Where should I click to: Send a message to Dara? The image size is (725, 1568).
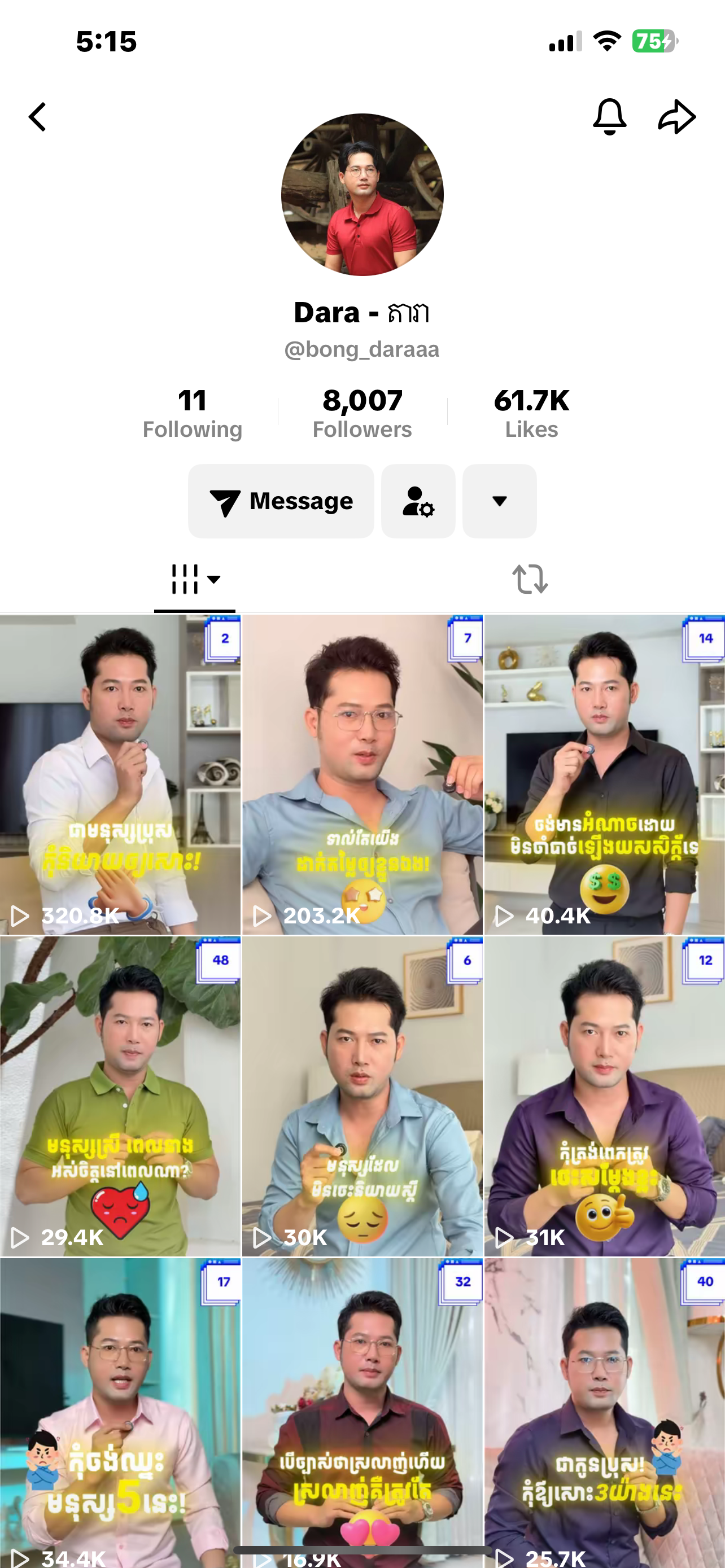pyautogui.click(x=281, y=501)
